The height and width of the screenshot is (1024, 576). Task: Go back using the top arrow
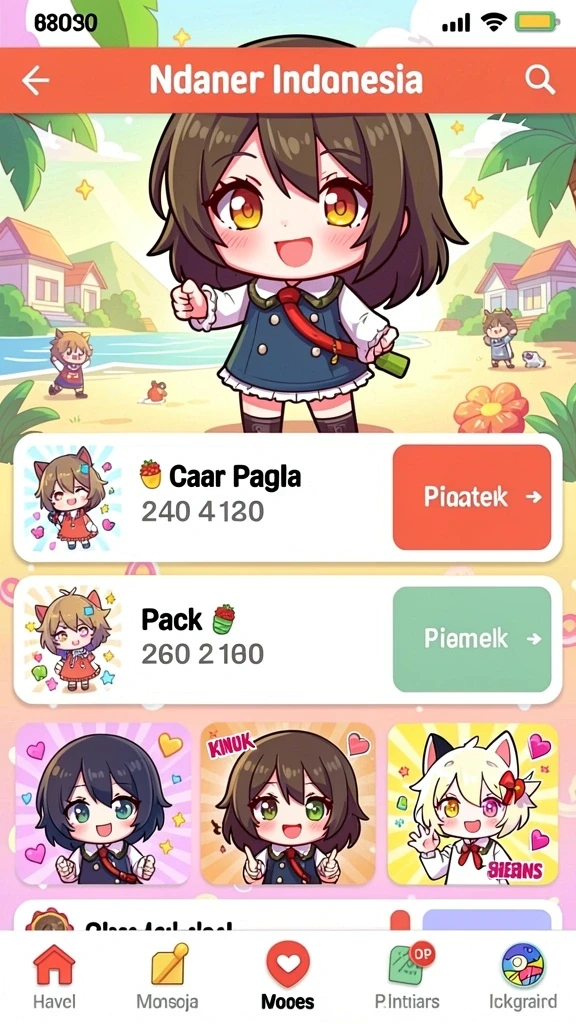[35, 80]
